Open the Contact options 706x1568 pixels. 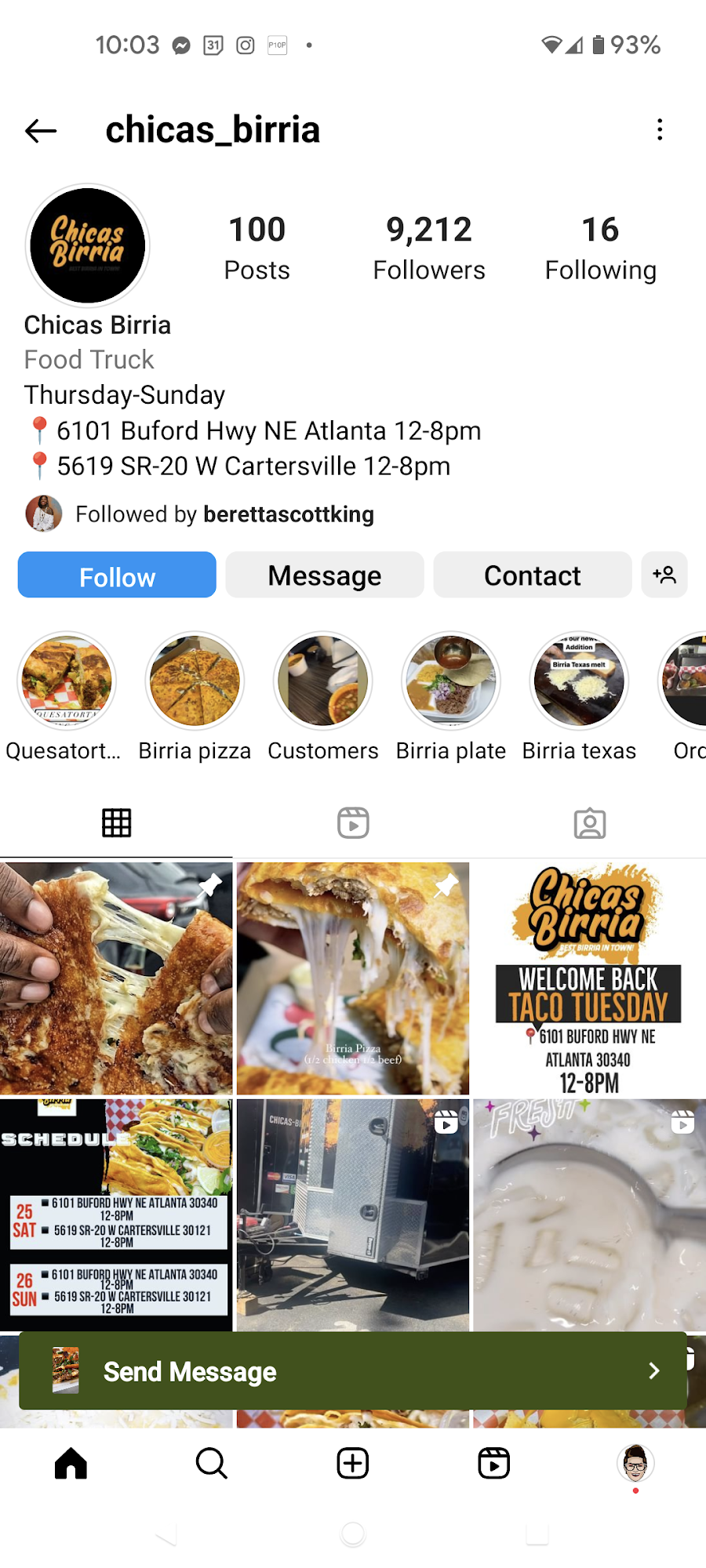[x=532, y=575]
